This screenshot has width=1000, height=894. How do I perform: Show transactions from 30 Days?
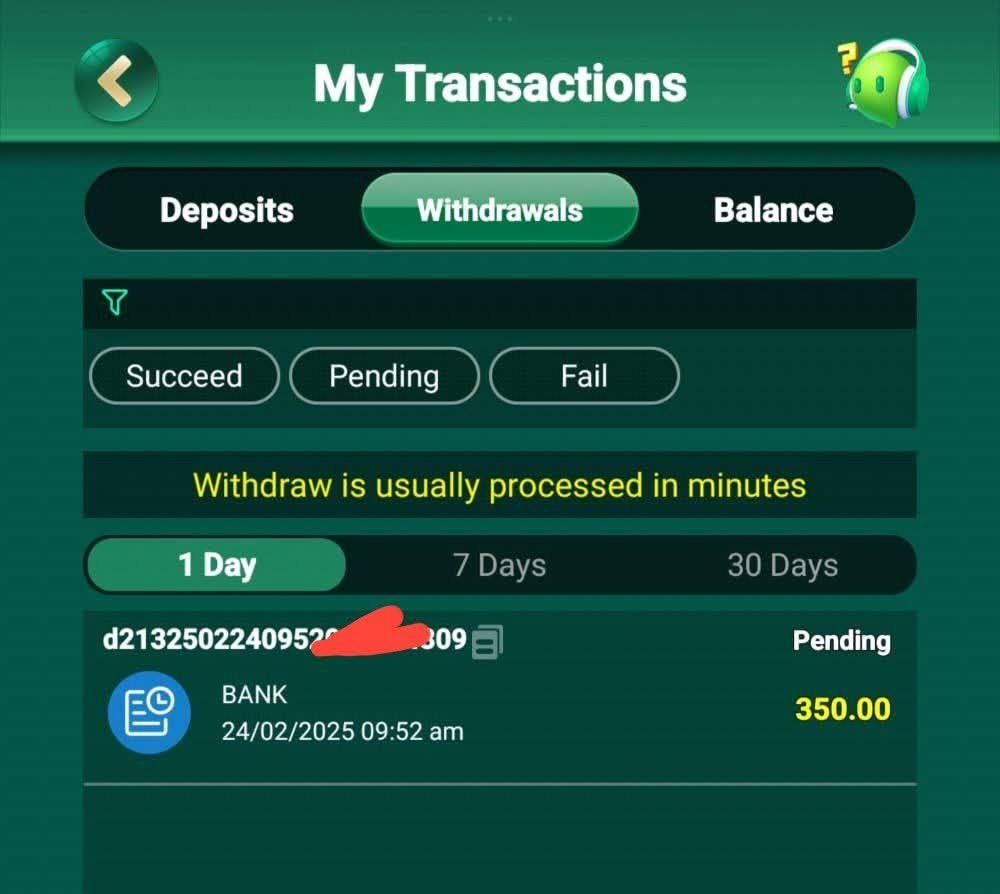pos(782,565)
